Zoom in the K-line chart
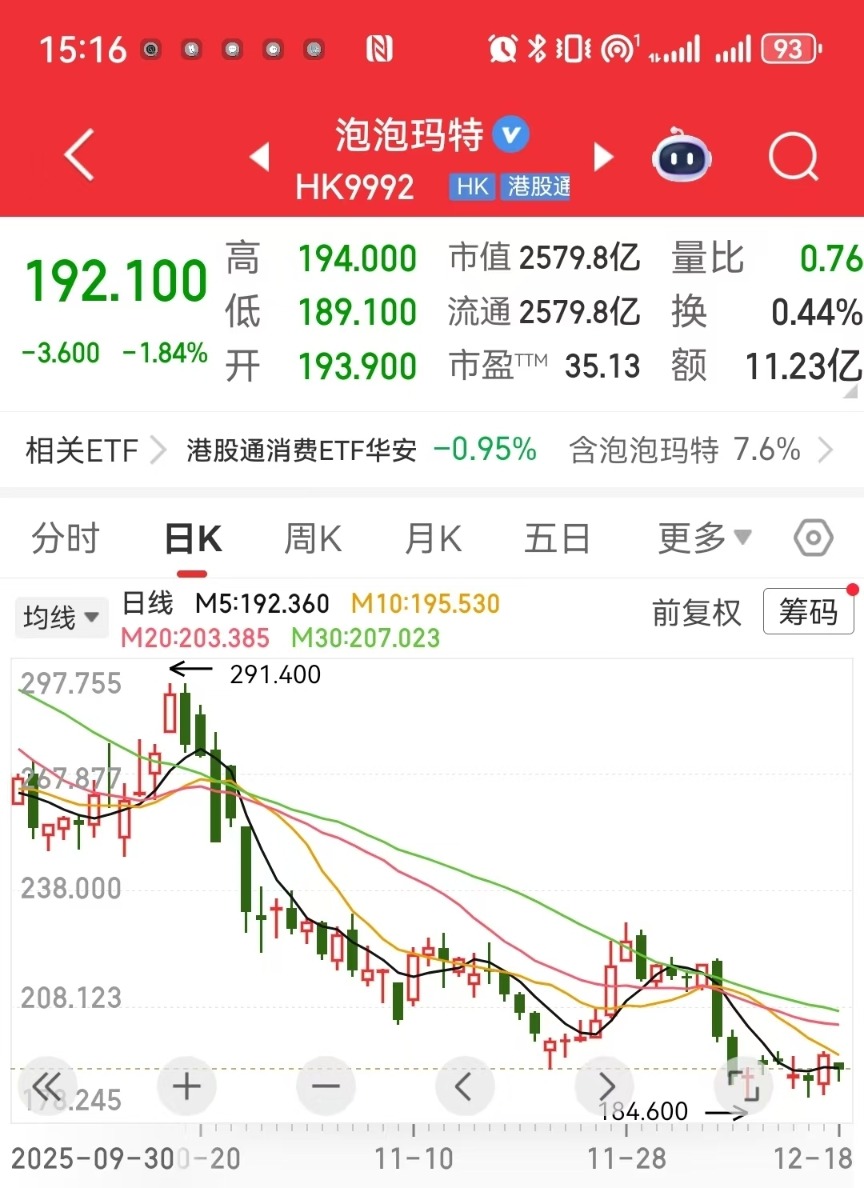 (187, 1086)
